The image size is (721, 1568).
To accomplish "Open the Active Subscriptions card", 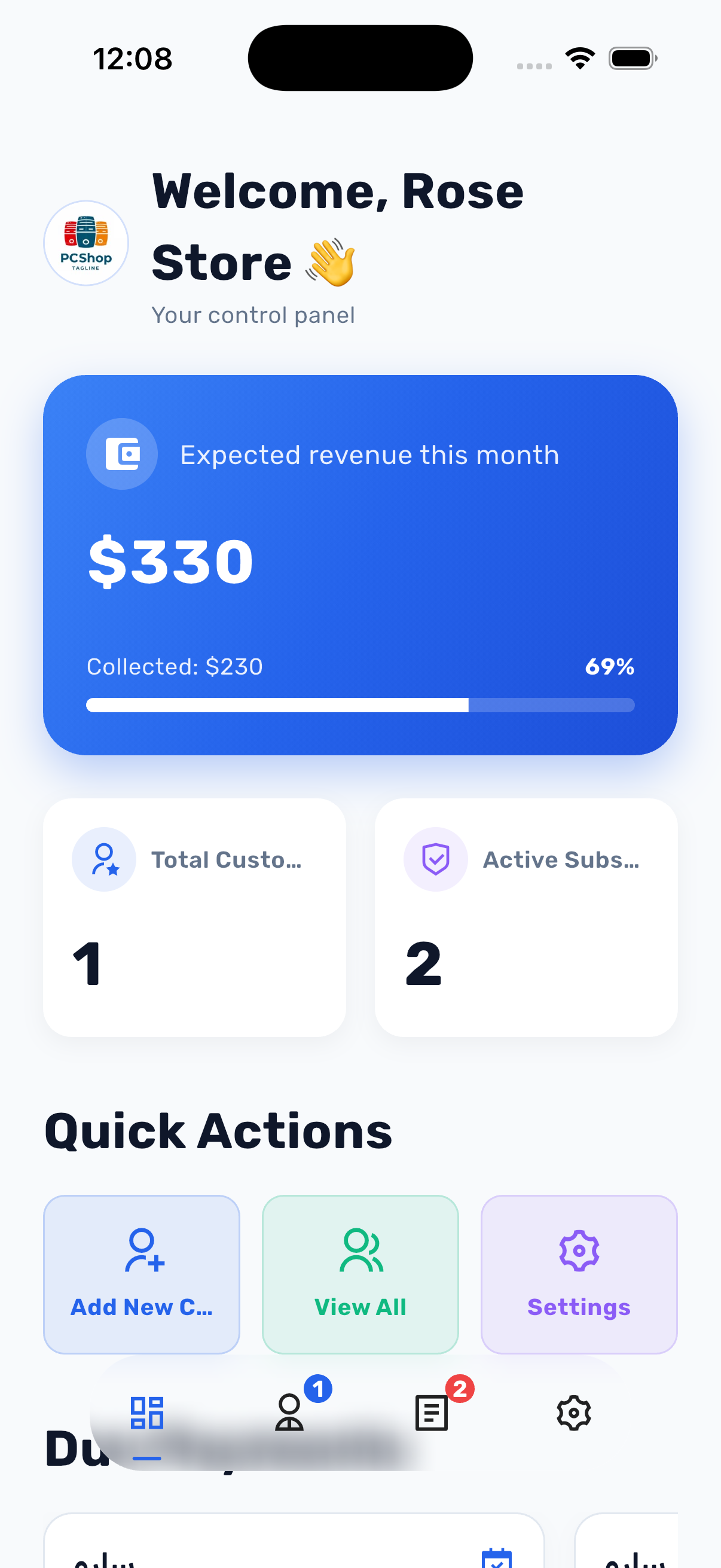I will click(526, 917).
